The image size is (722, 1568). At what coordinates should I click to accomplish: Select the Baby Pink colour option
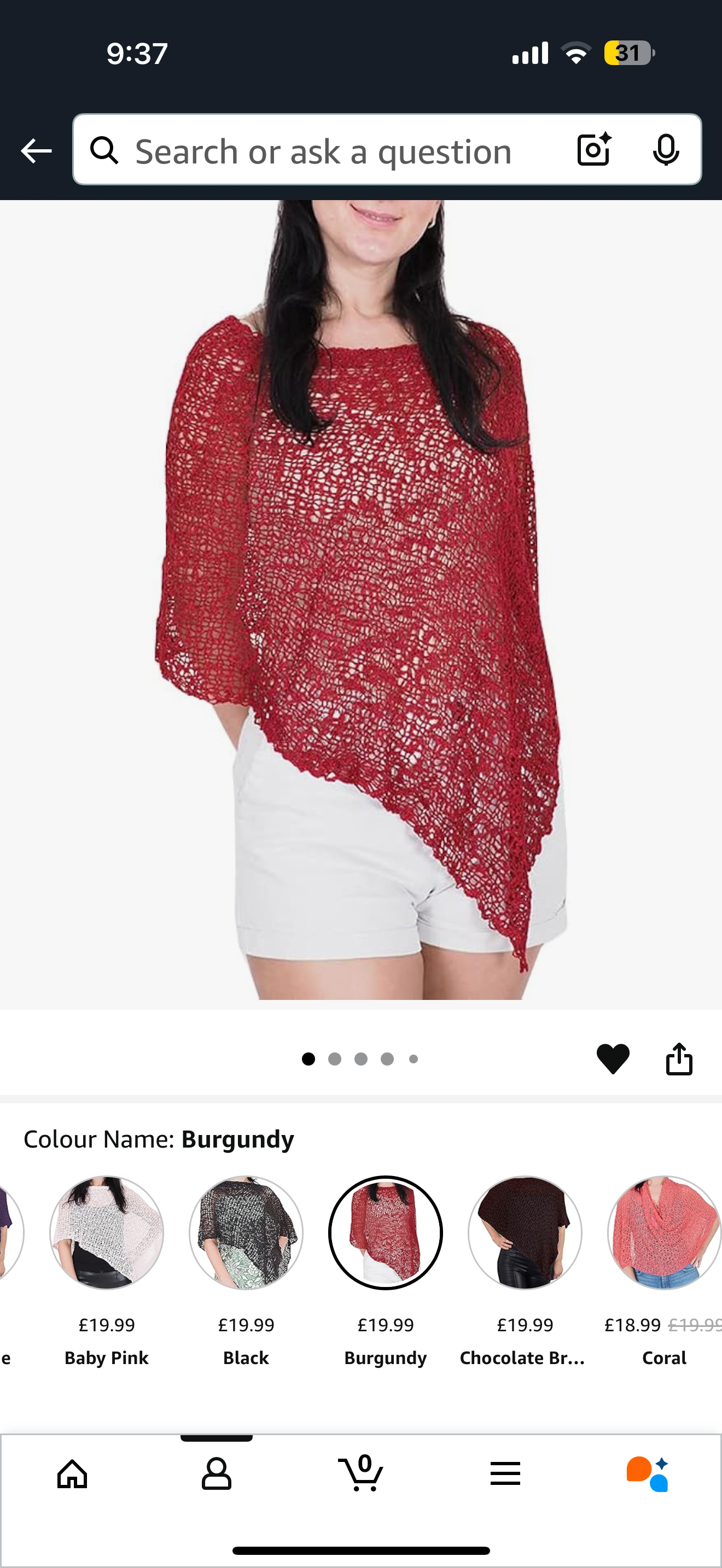[x=107, y=1233]
